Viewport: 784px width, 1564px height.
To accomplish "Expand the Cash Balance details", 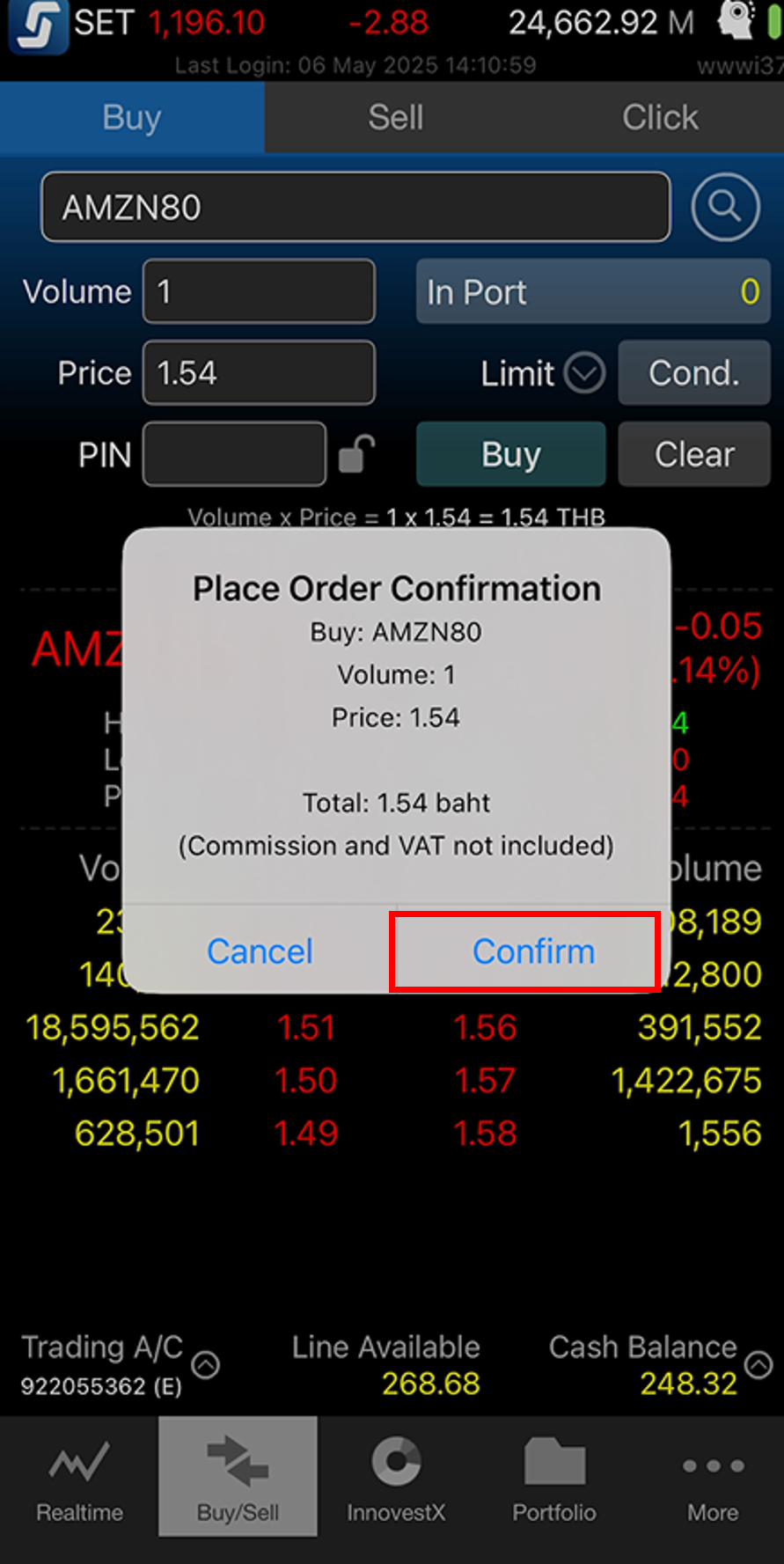I will tap(758, 1364).
